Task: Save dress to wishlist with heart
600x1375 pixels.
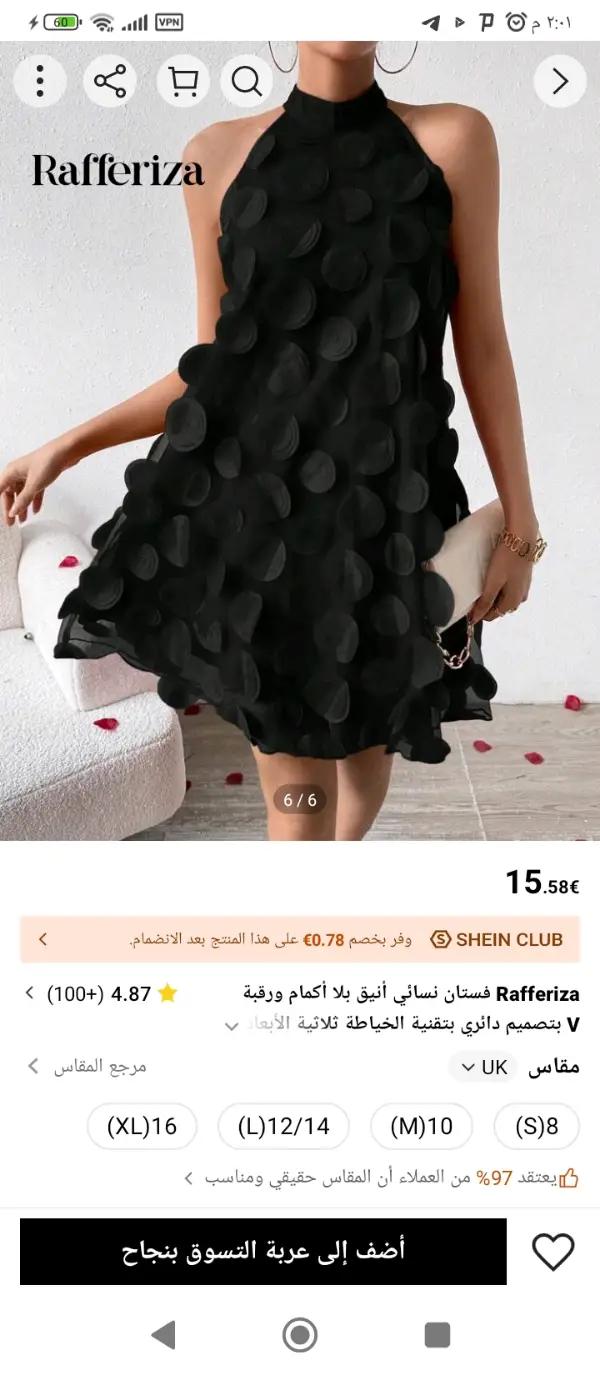Action: pos(553,1252)
